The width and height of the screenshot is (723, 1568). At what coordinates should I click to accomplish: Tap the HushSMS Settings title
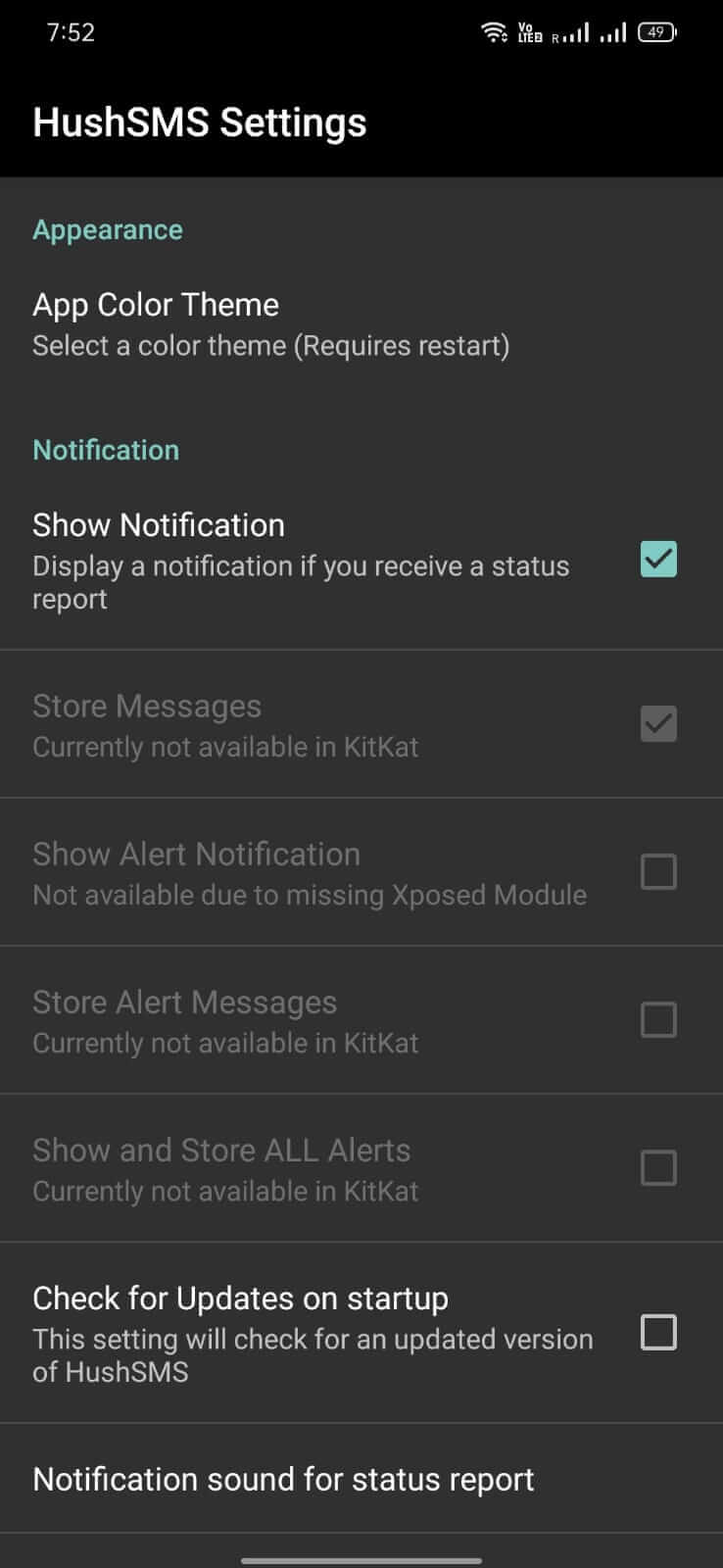[x=199, y=121]
